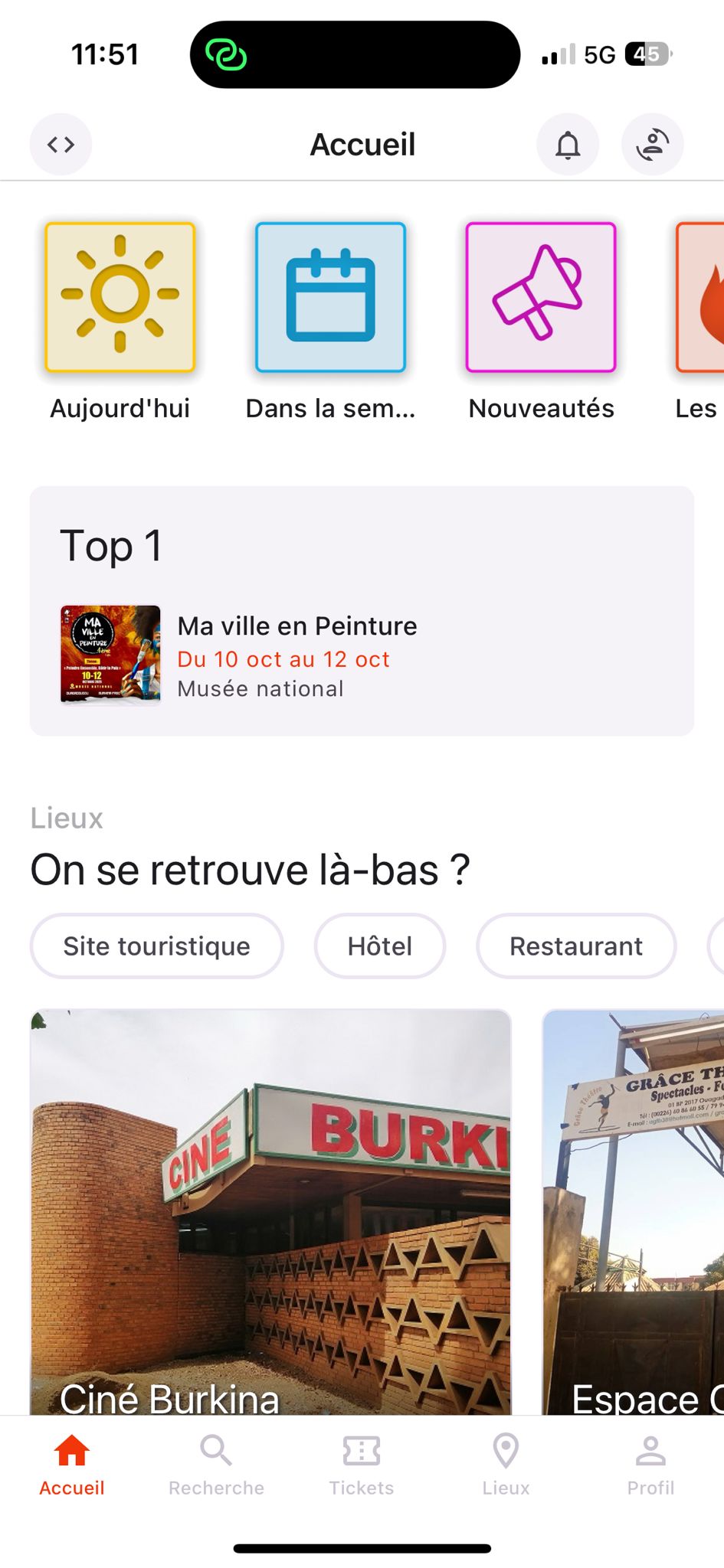Open the Ciné Burkina place card
724x1568 pixels.
coord(270,1210)
